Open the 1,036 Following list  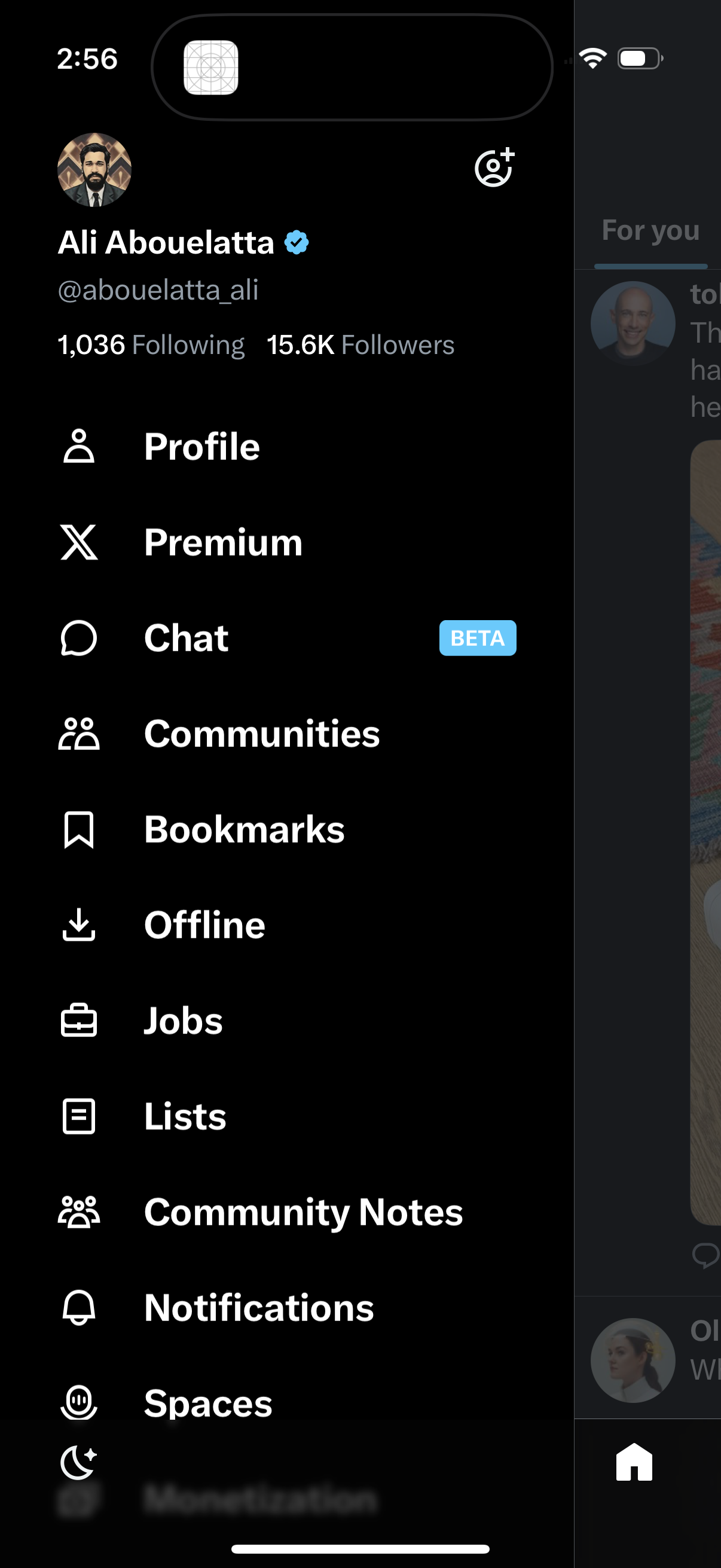tap(151, 345)
